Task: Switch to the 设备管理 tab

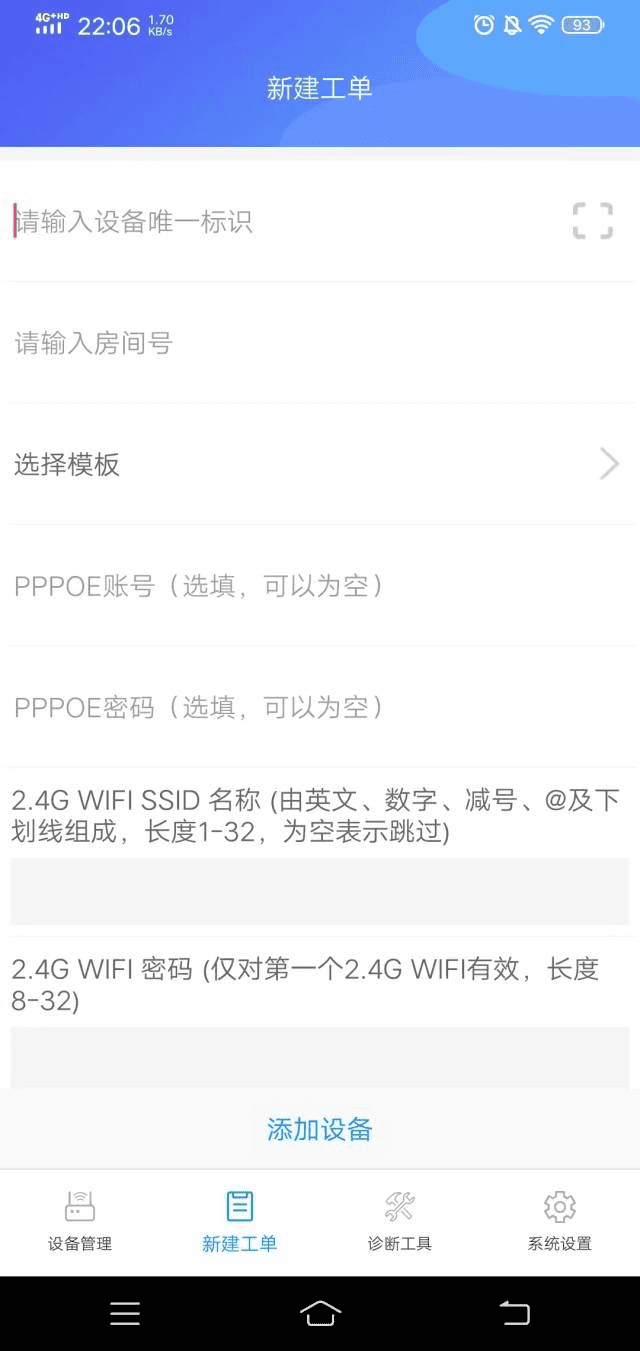Action: [x=80, y=1221]
